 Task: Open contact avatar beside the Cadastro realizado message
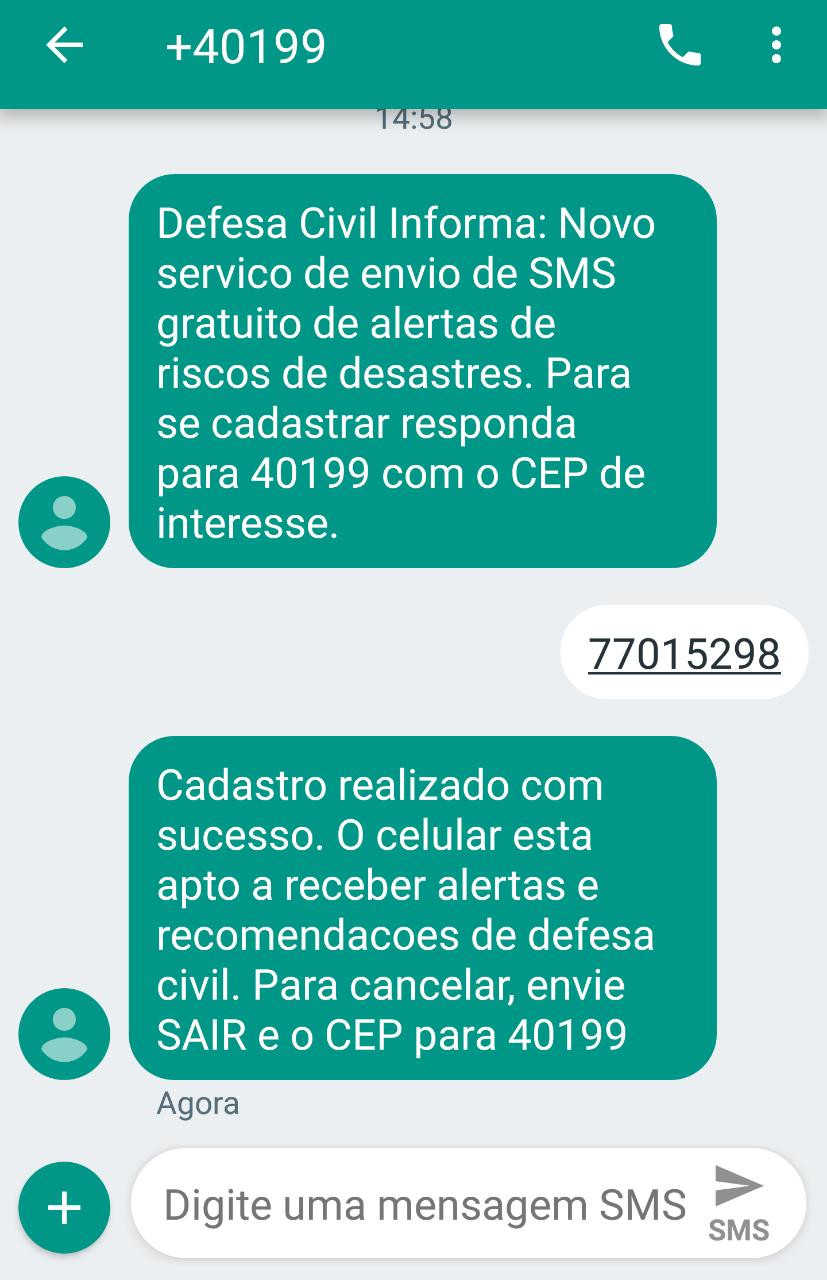(64, 1034)
